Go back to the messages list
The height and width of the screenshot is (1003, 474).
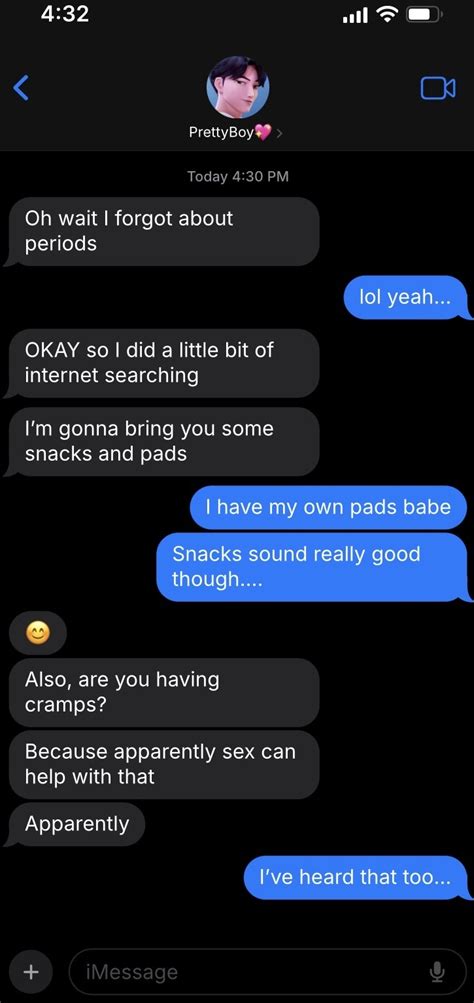(21, 88)
